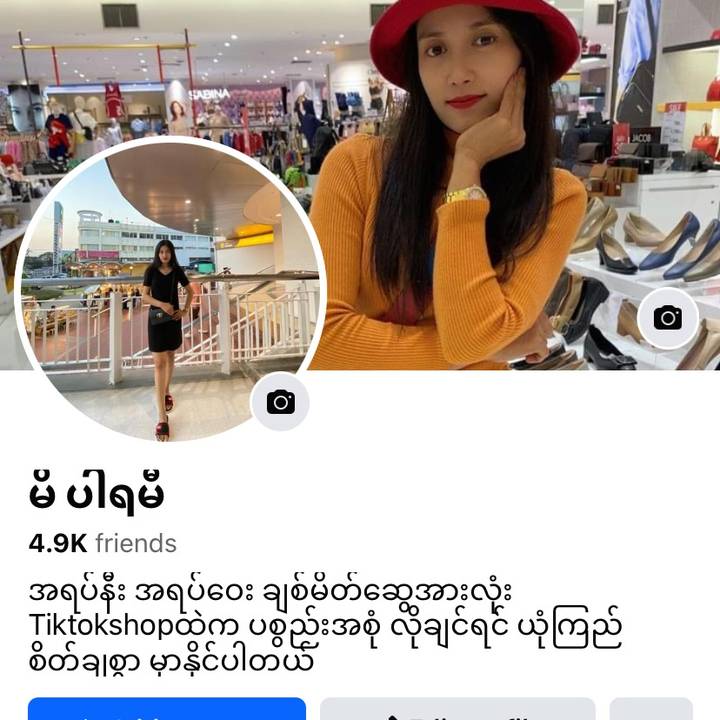Change profile picture via its camera icon
Screen dimensions: 720x720
click(x=280, y=402)
